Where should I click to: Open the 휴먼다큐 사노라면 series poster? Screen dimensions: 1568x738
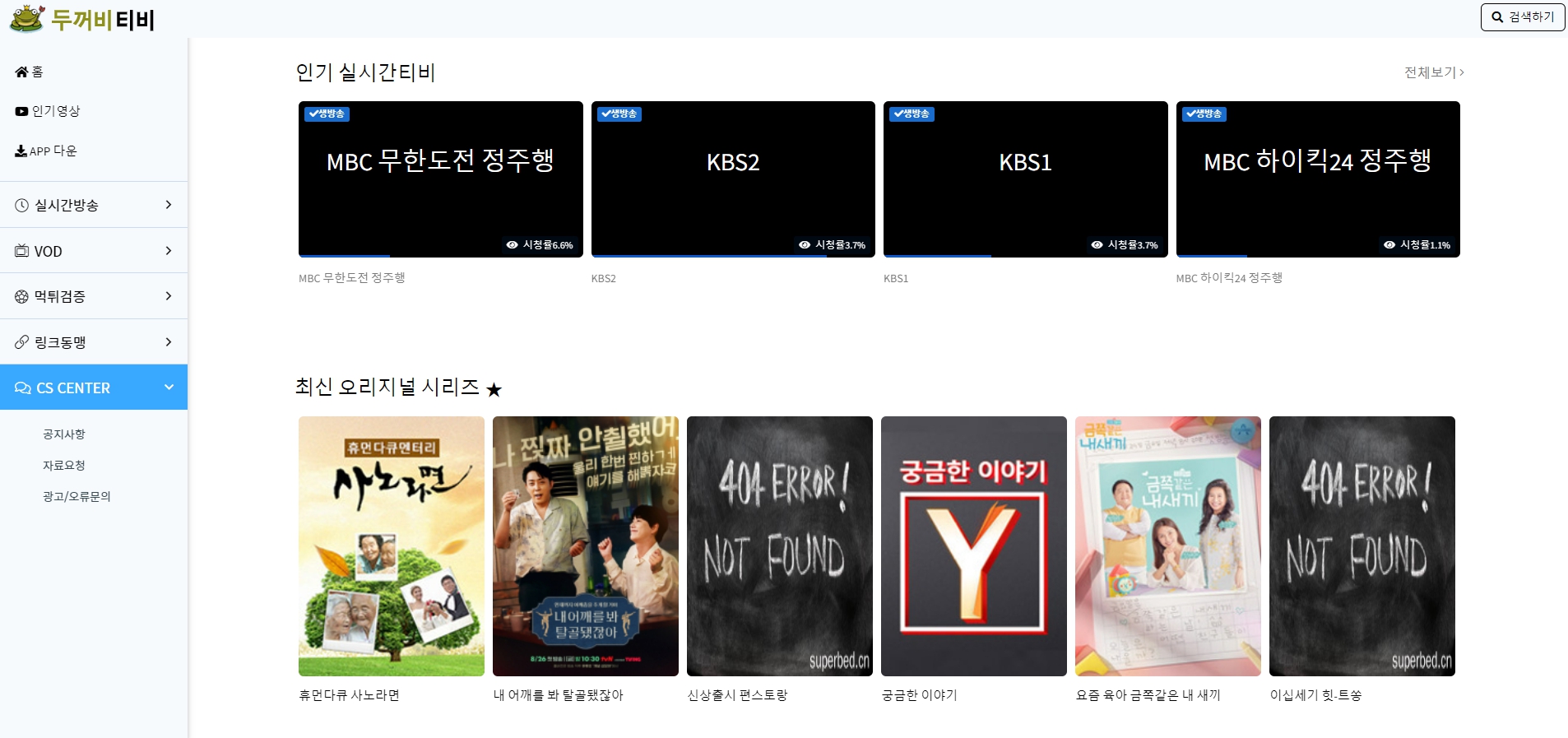[x=391, y=546]
